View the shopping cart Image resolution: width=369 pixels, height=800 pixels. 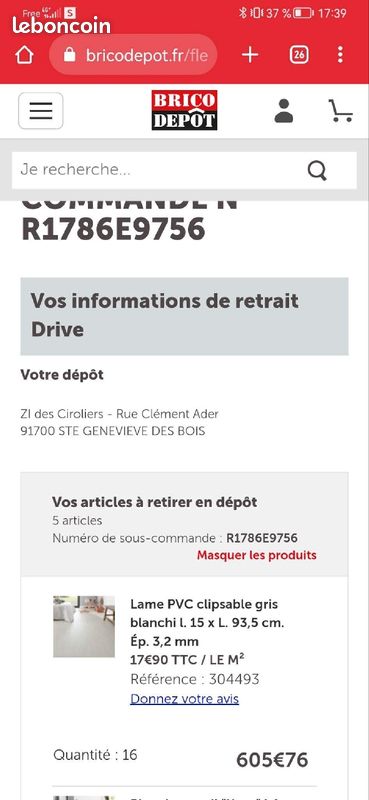[340, 111]
